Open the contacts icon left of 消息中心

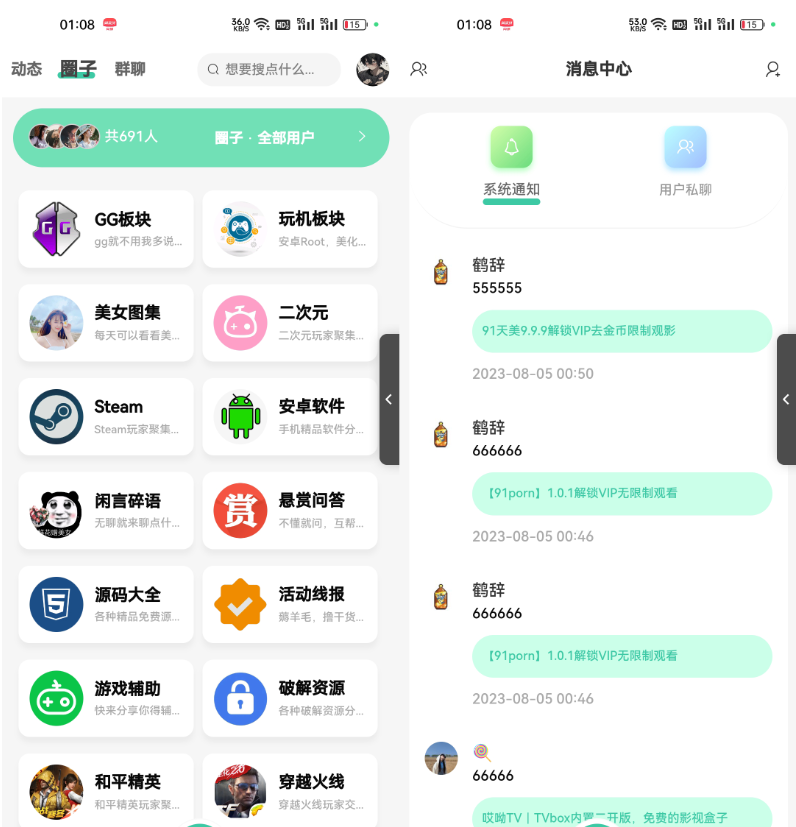click(x=419, y=69)
